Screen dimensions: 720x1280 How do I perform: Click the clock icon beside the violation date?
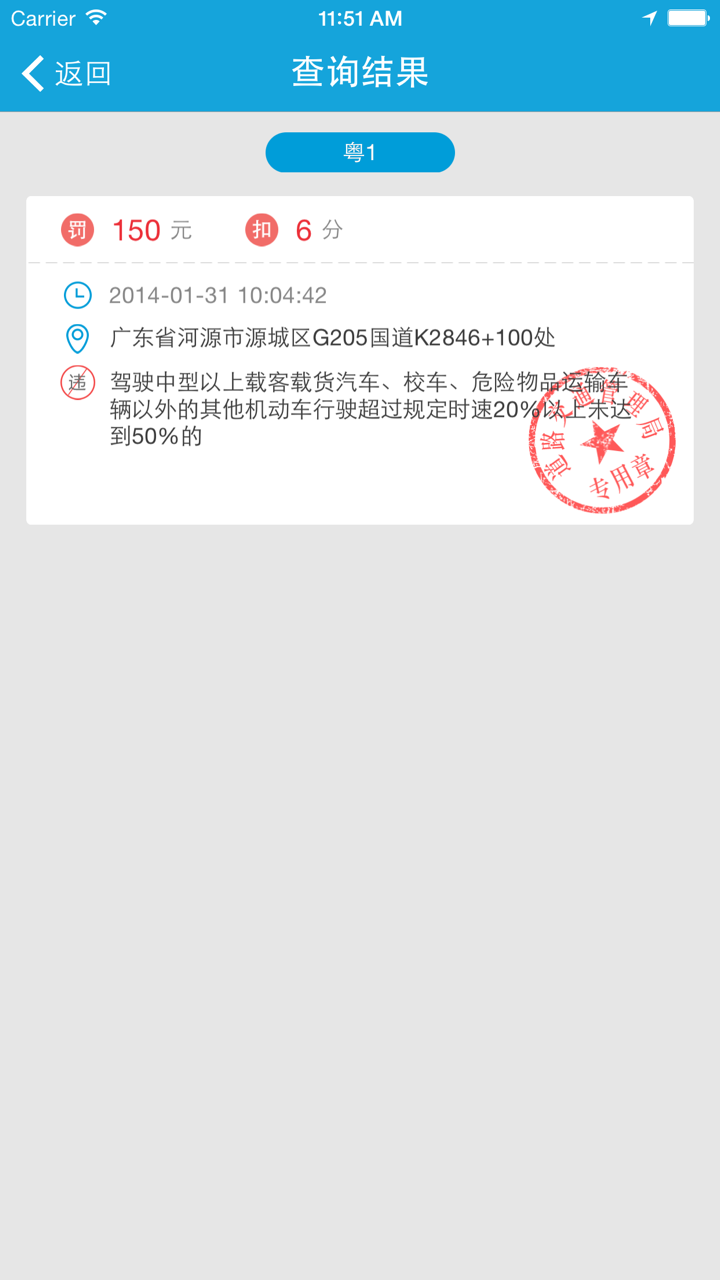[77, 294]
